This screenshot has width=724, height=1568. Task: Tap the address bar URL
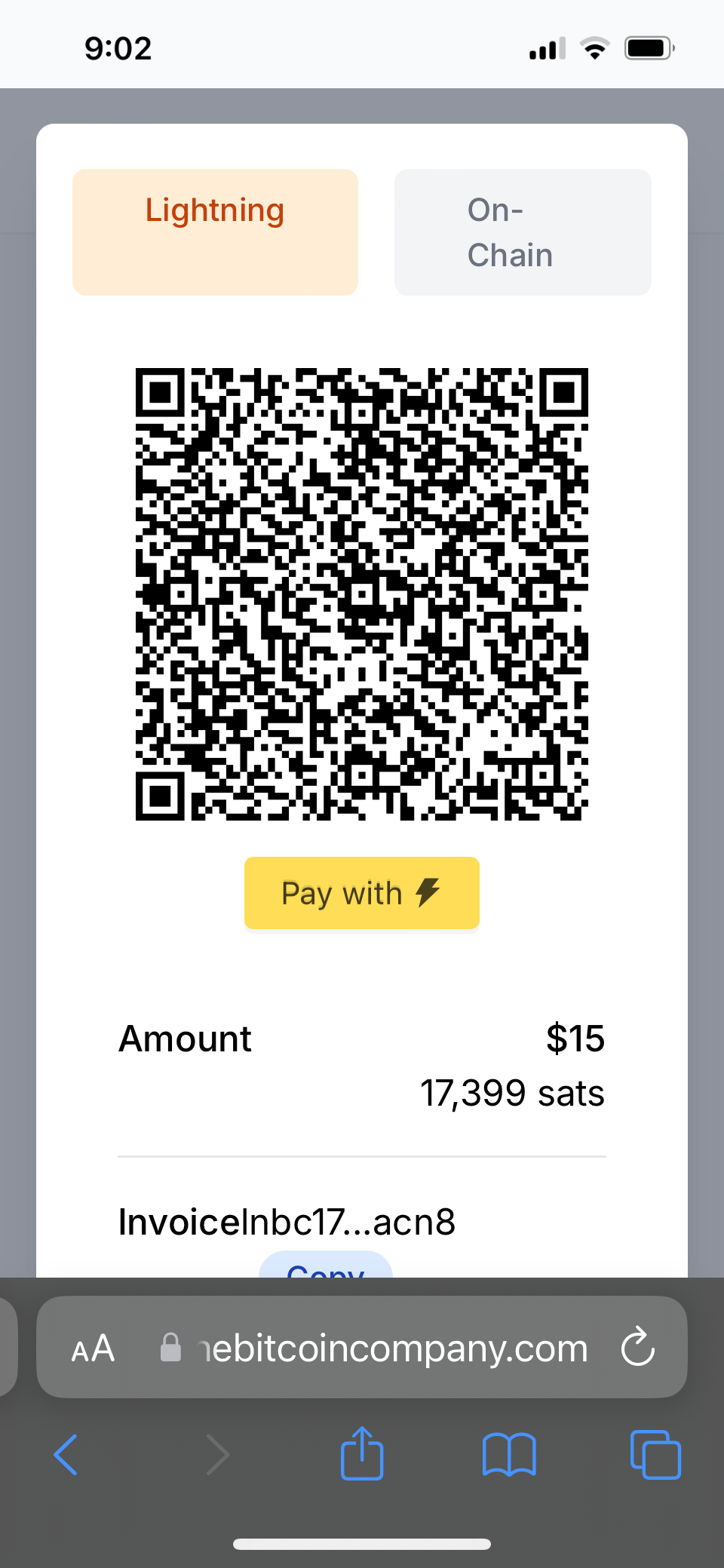pyautogui.click(x=392, y=1348)
